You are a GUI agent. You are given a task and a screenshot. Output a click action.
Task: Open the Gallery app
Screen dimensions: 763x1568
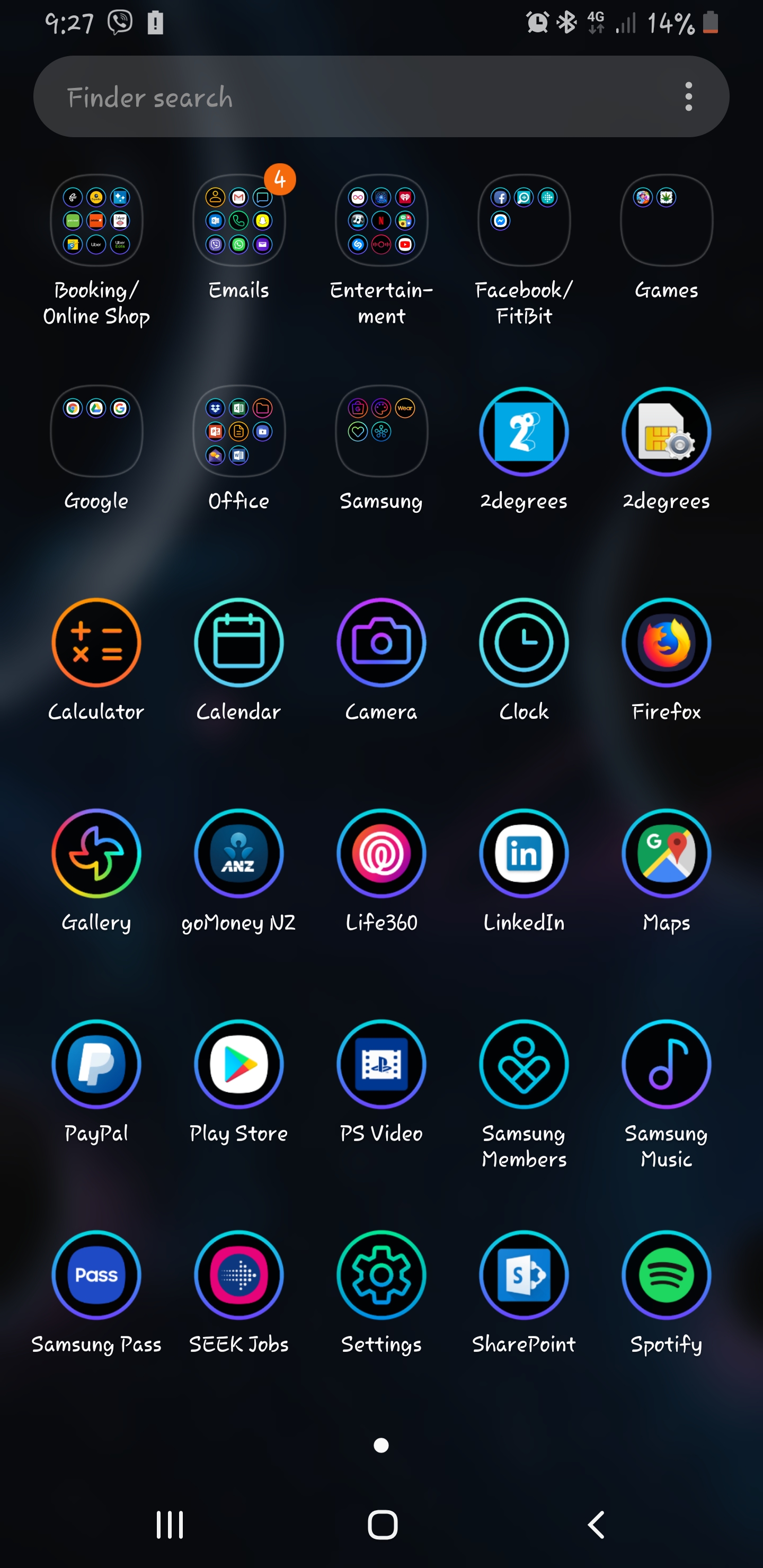tap(96, 853)
